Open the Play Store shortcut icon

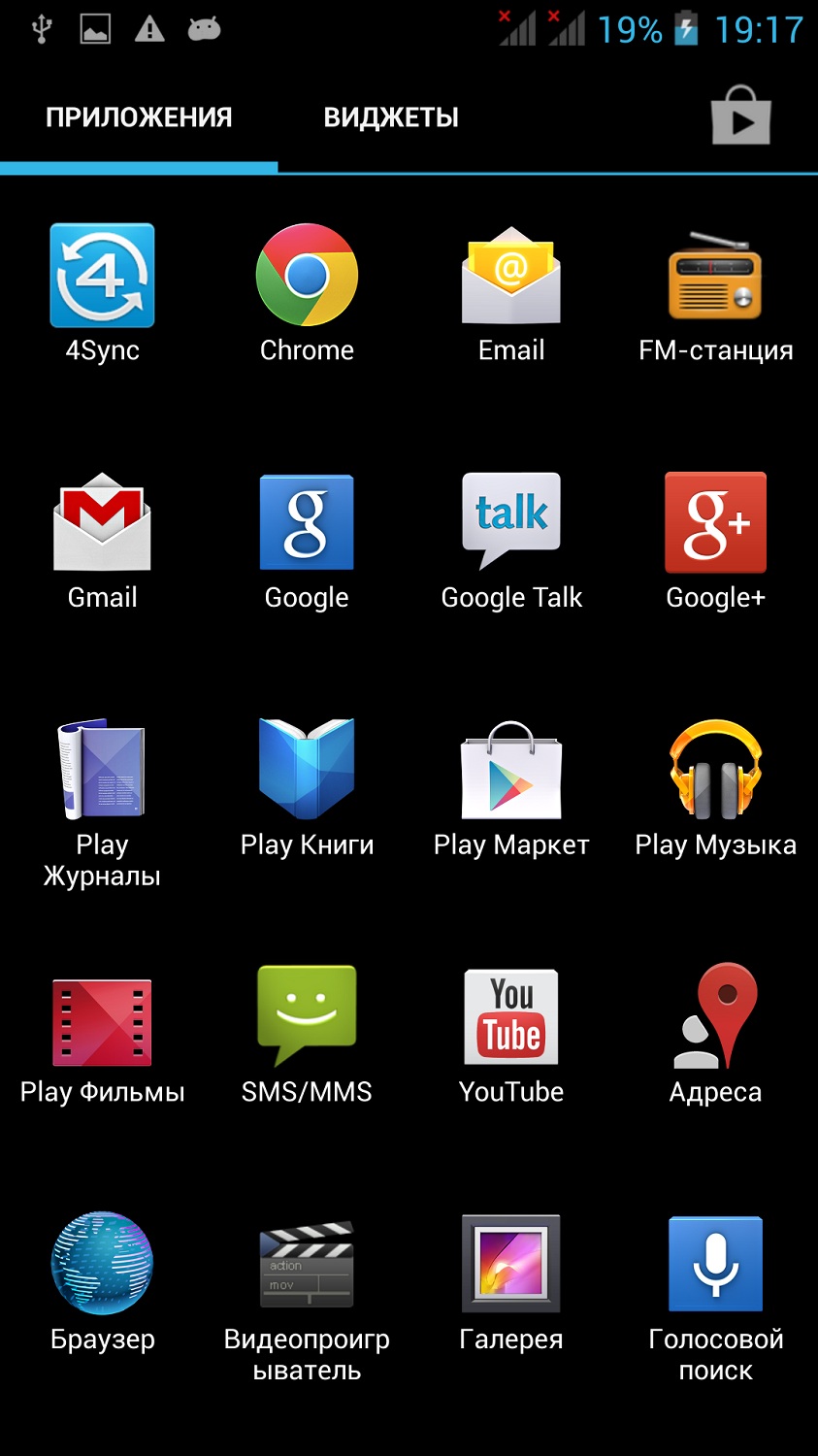(x=740, y=116)
